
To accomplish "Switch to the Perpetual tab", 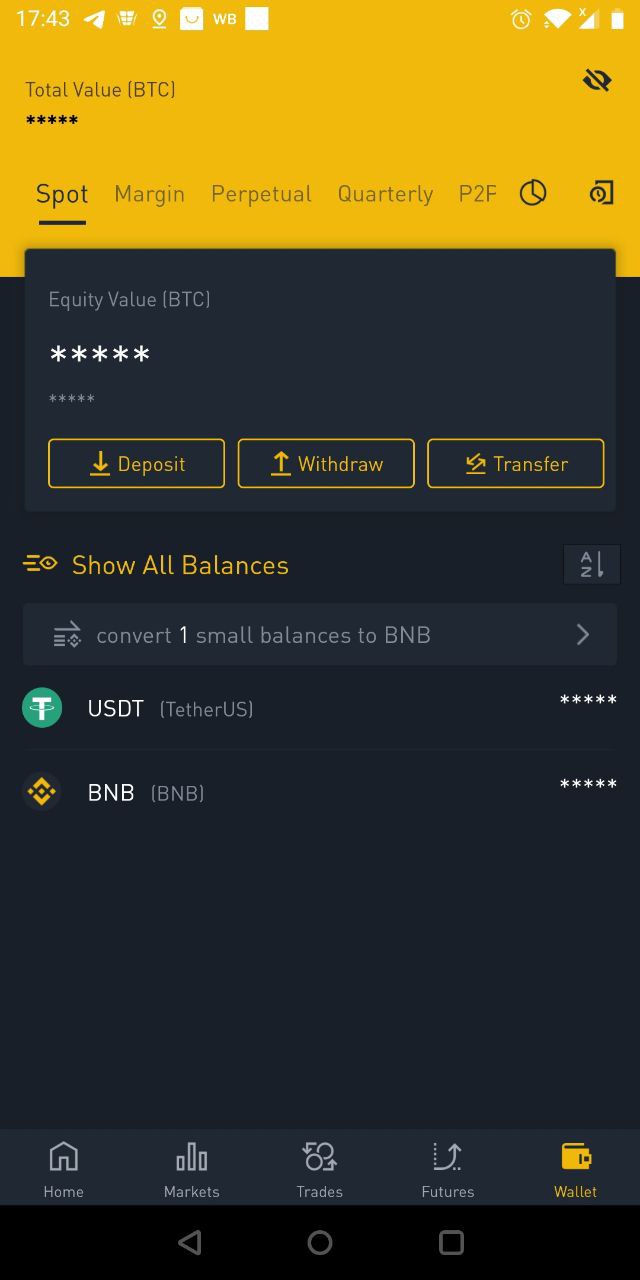I will pos(261,194).
